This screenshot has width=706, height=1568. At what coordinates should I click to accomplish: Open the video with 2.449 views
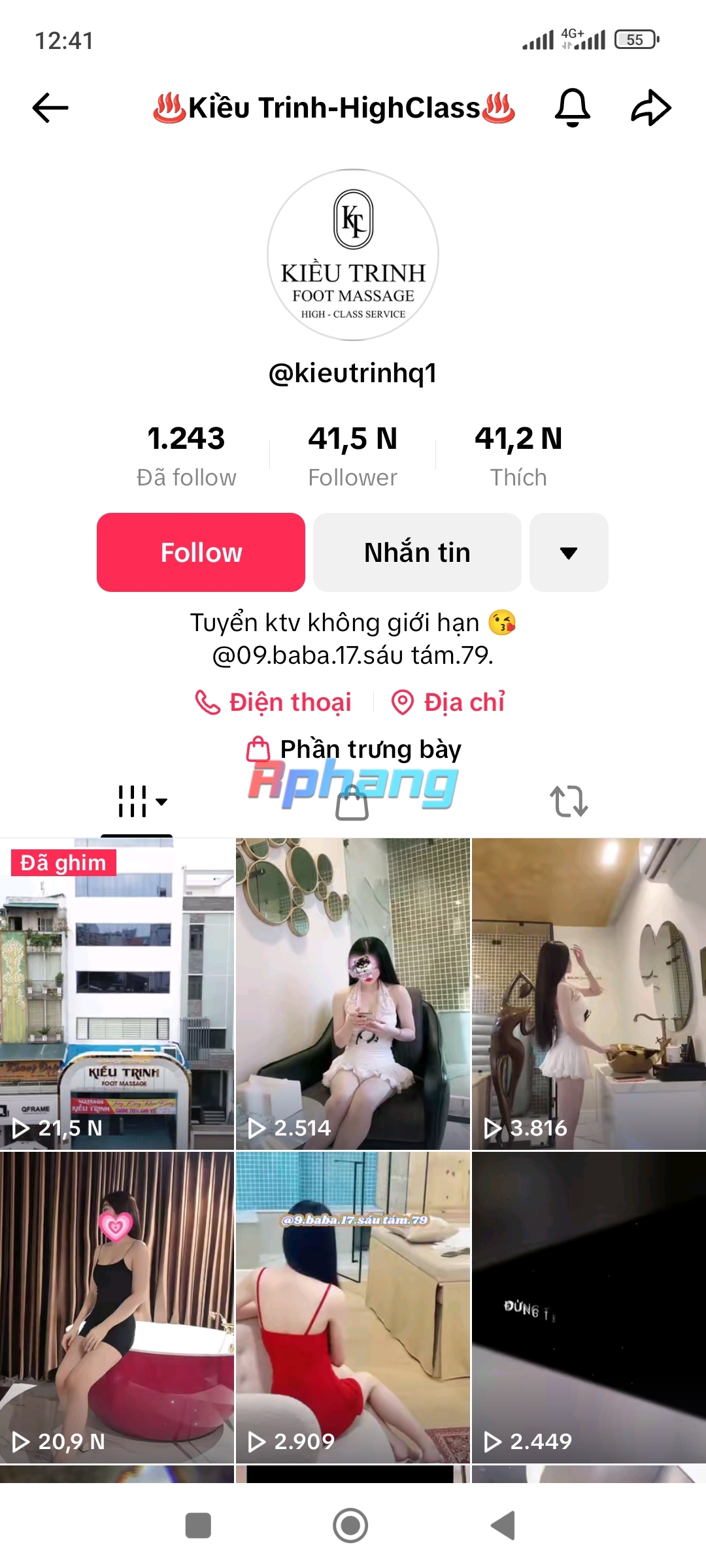[589, 1307]
